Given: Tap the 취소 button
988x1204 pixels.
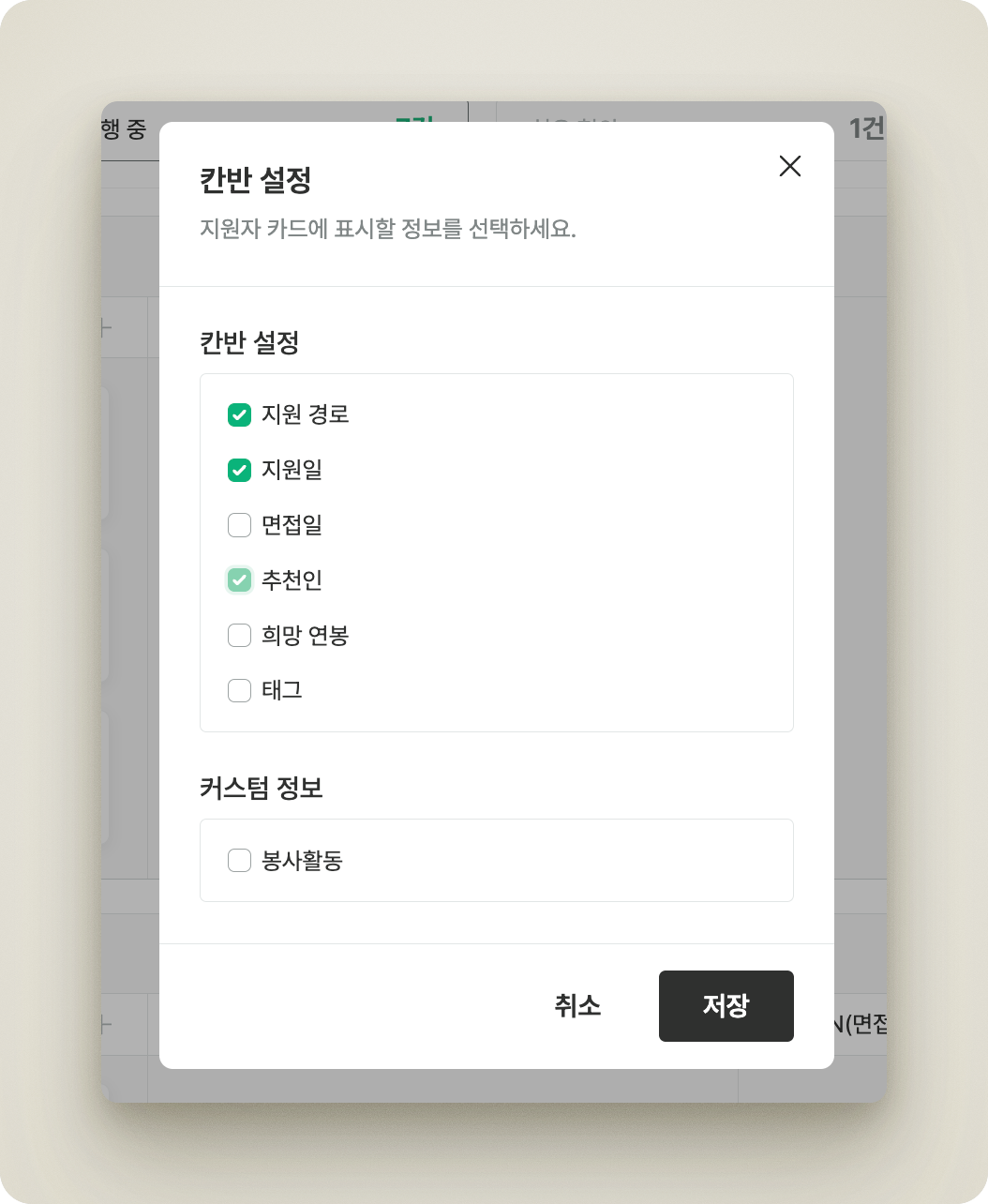Looking at the screenshot, I should pyautogui.click(x=577, y=1006).
